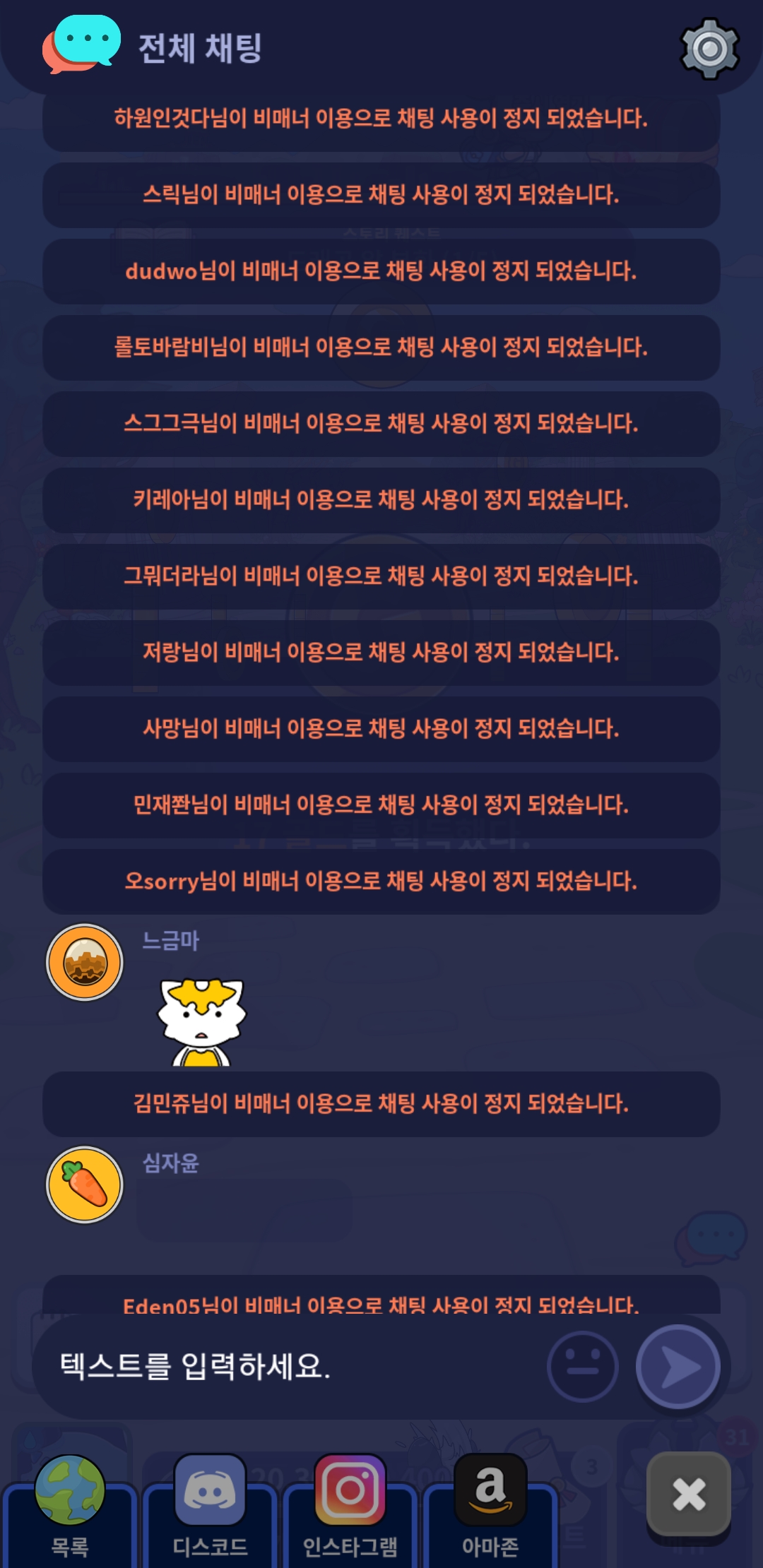
Task: Close the chat panel
Action: [x=689, y=1494]
